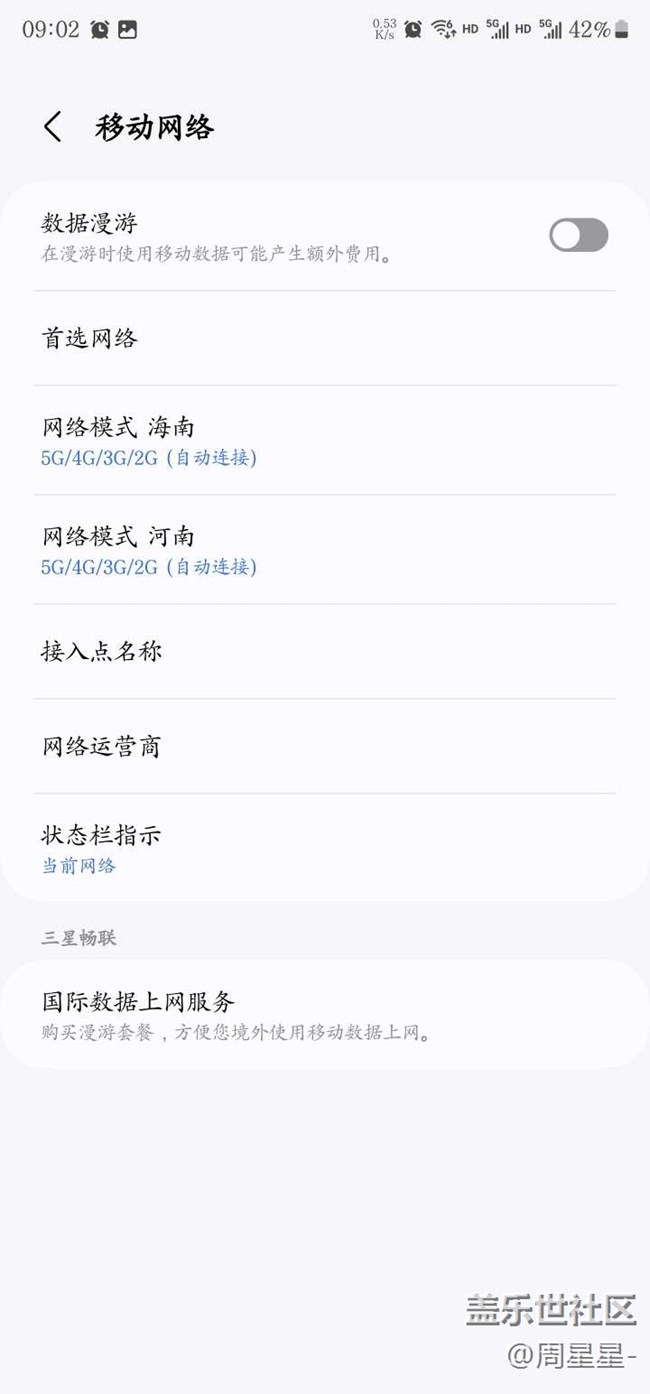Go back from 移动网络 settings

coord(53,127)
